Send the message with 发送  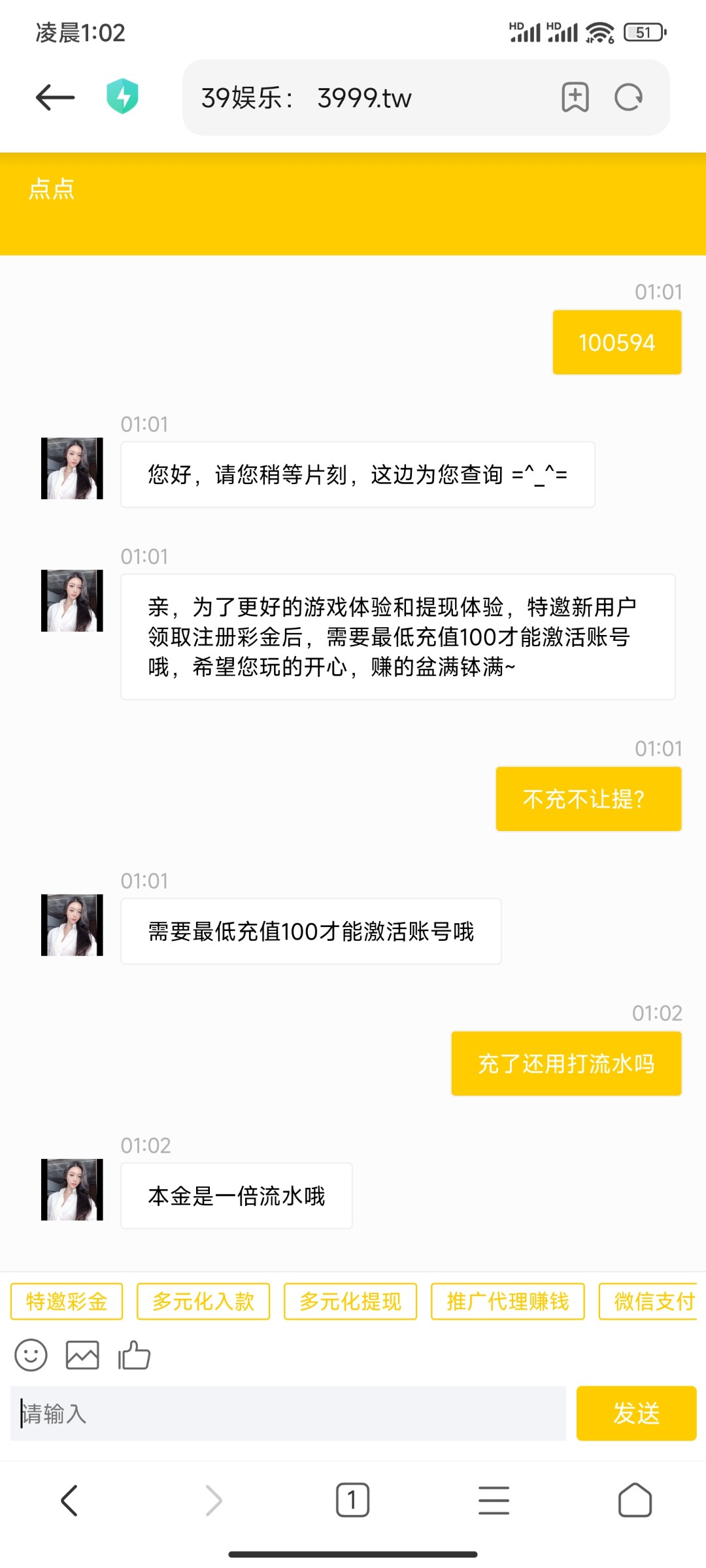[636, 1413]
